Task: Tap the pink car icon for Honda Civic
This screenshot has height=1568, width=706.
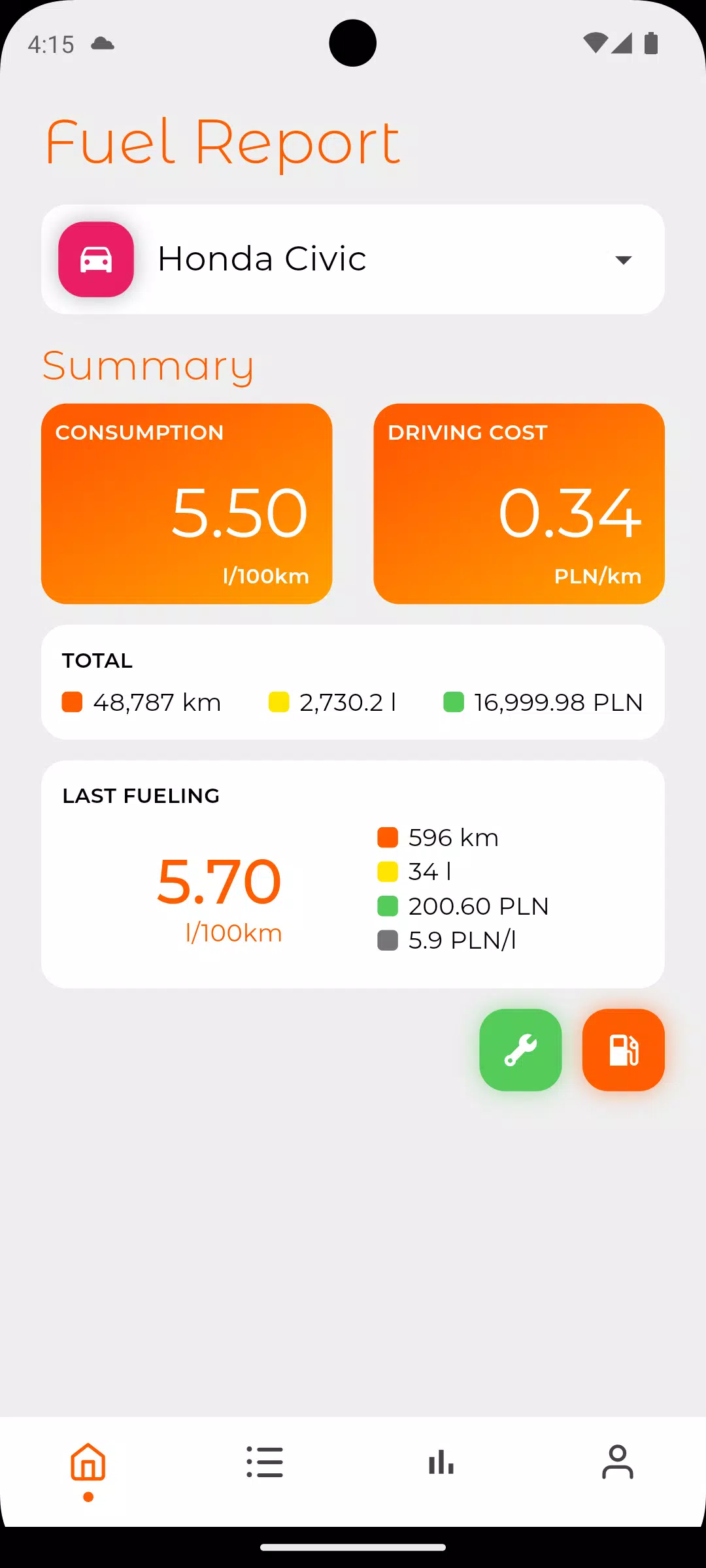Action: pyautogui.click(x=95, y=259)
